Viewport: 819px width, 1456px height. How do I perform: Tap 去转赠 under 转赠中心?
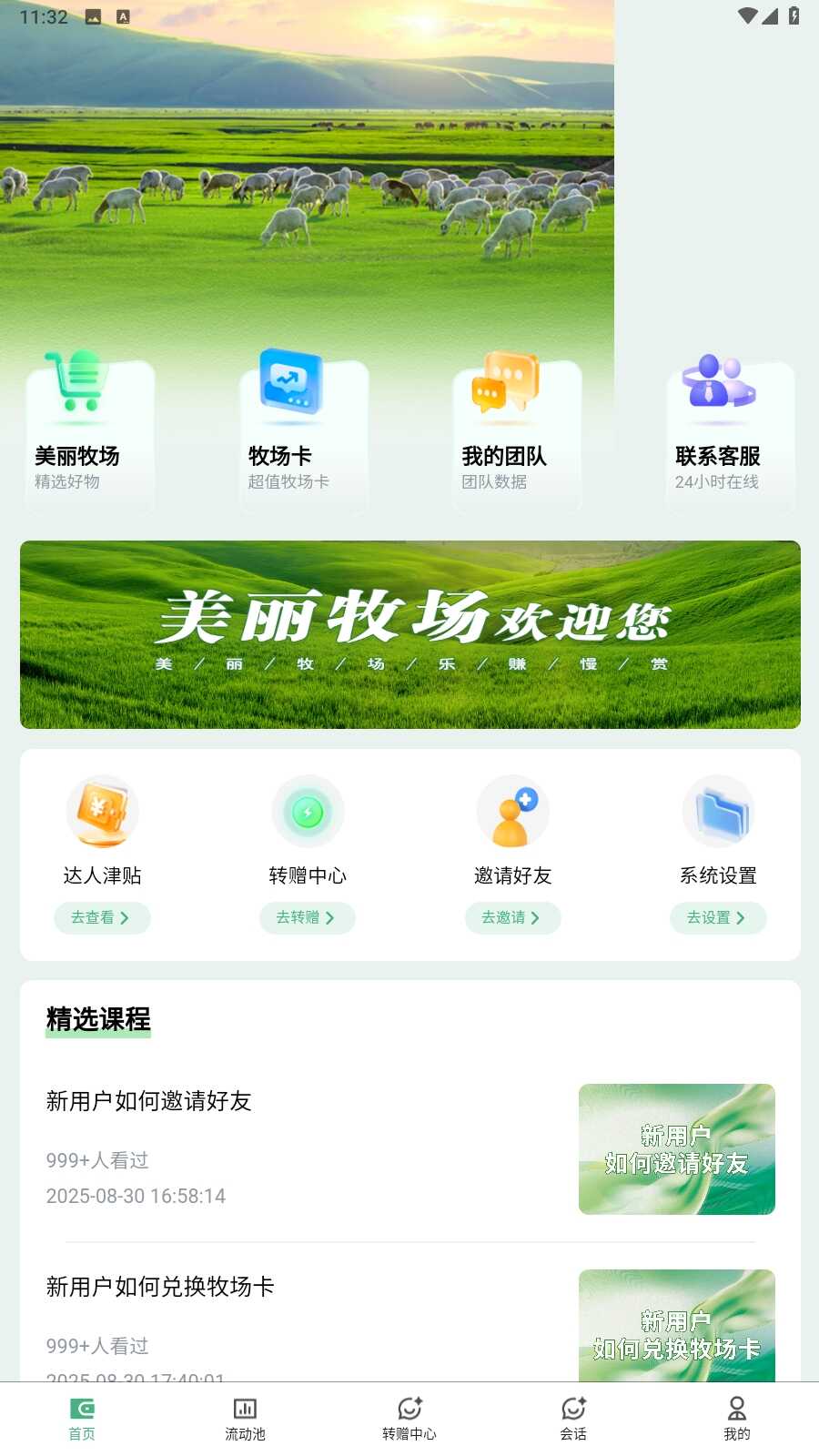307,917
